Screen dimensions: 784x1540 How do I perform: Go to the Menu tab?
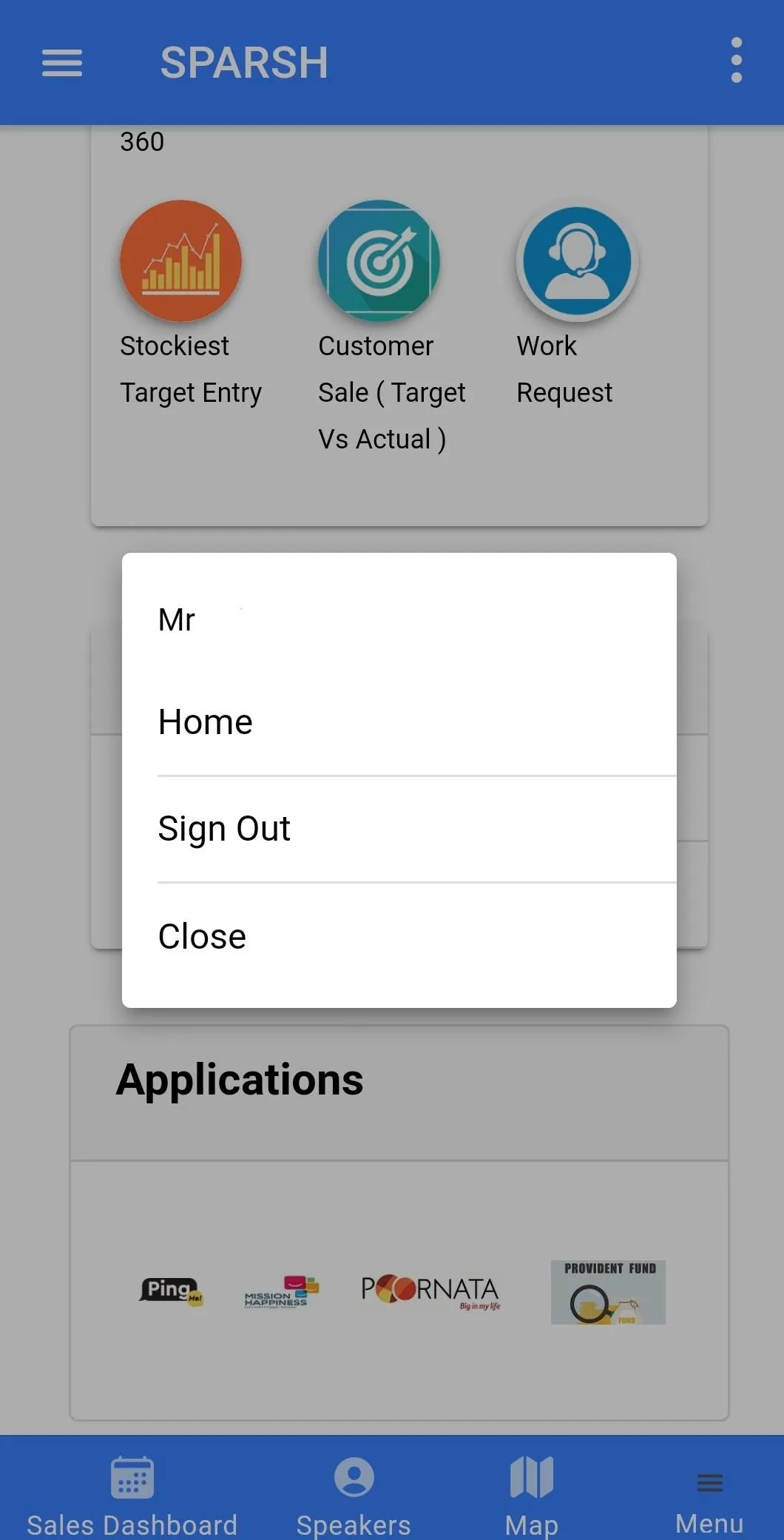point(709,1495)
